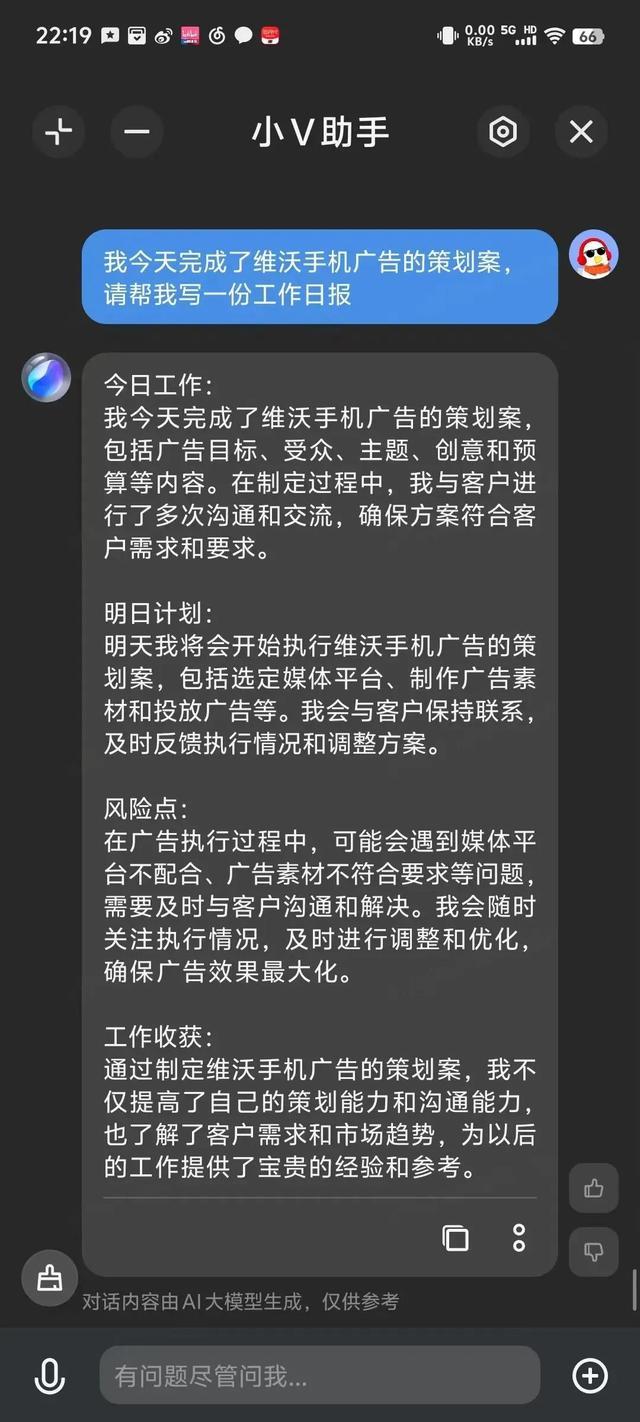
Task: Give the reply a thumbs up
Action: click(594, 1189)
